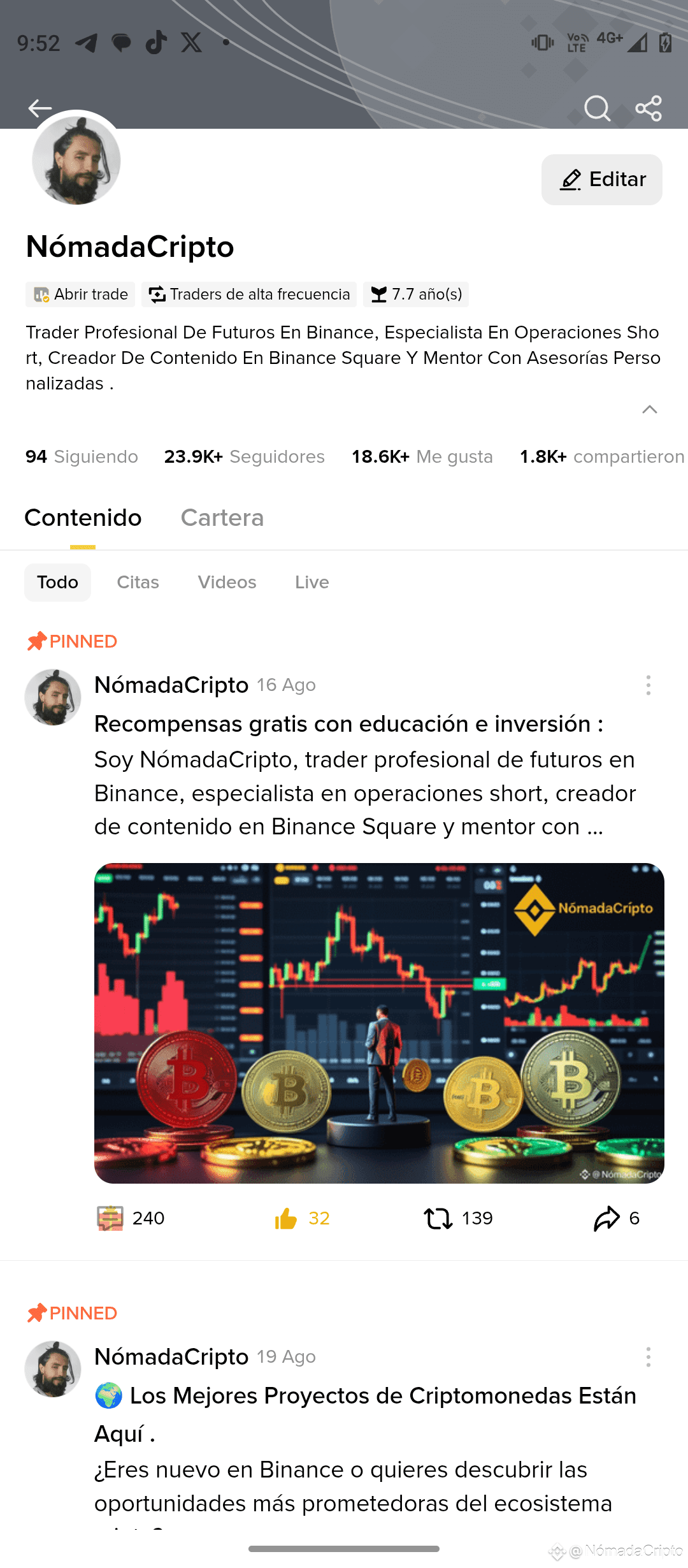Collapse the bio with the chevron

coord(649,409)
